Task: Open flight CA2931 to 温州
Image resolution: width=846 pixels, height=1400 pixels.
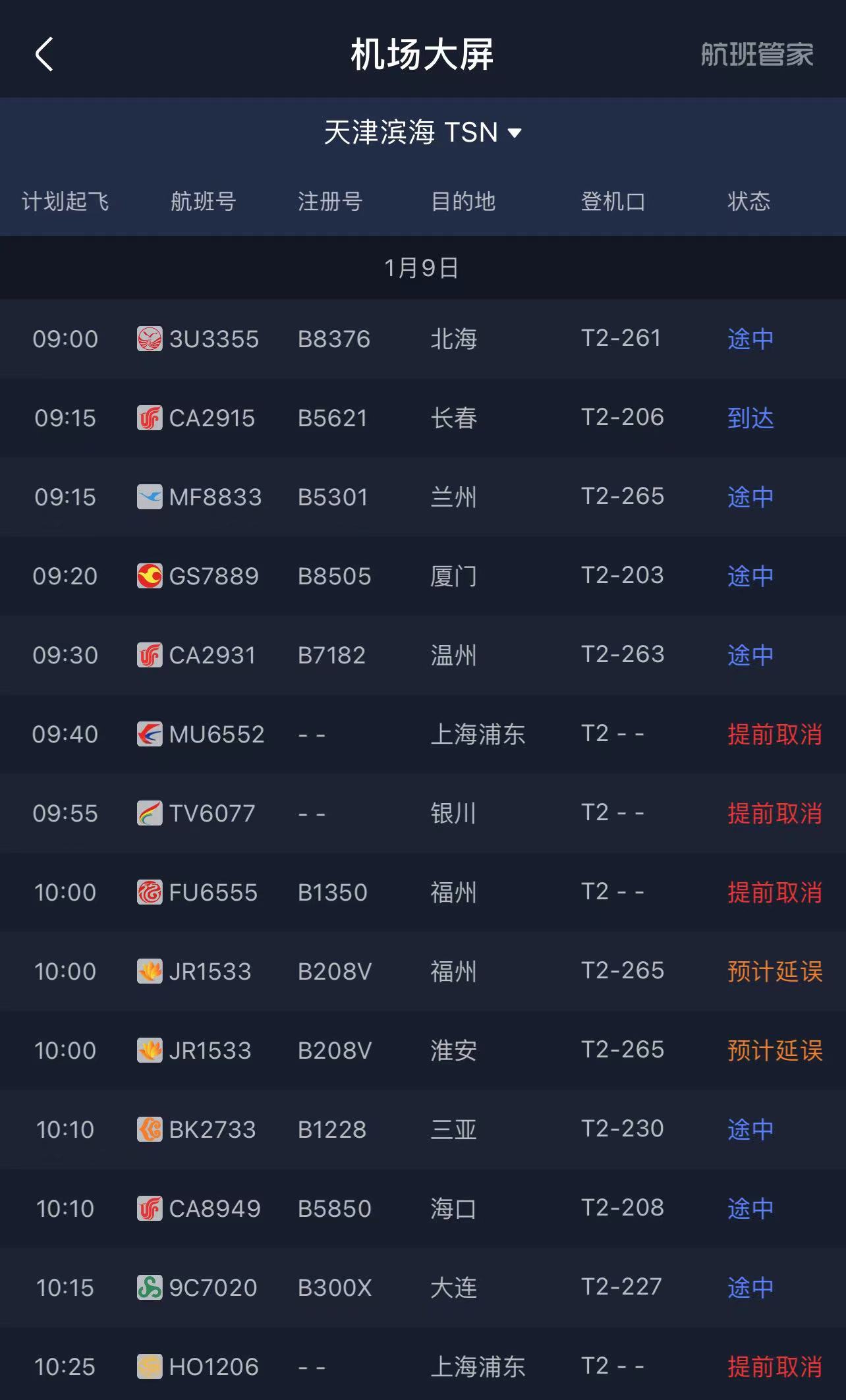Action: point(422,655)
